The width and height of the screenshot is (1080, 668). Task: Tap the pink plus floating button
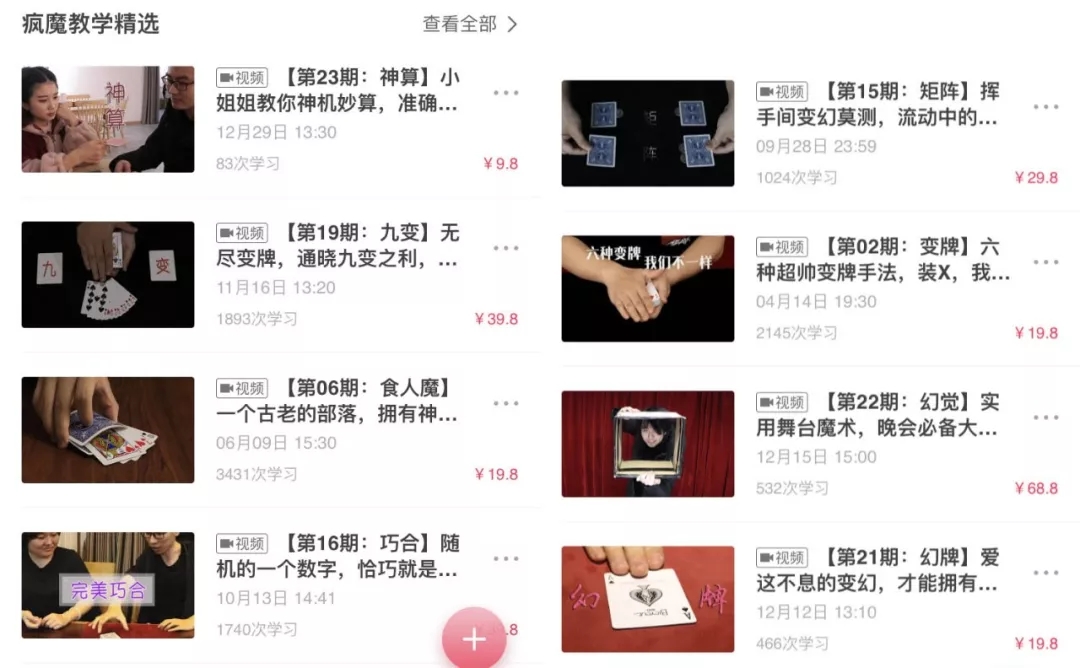coord(474,639)
